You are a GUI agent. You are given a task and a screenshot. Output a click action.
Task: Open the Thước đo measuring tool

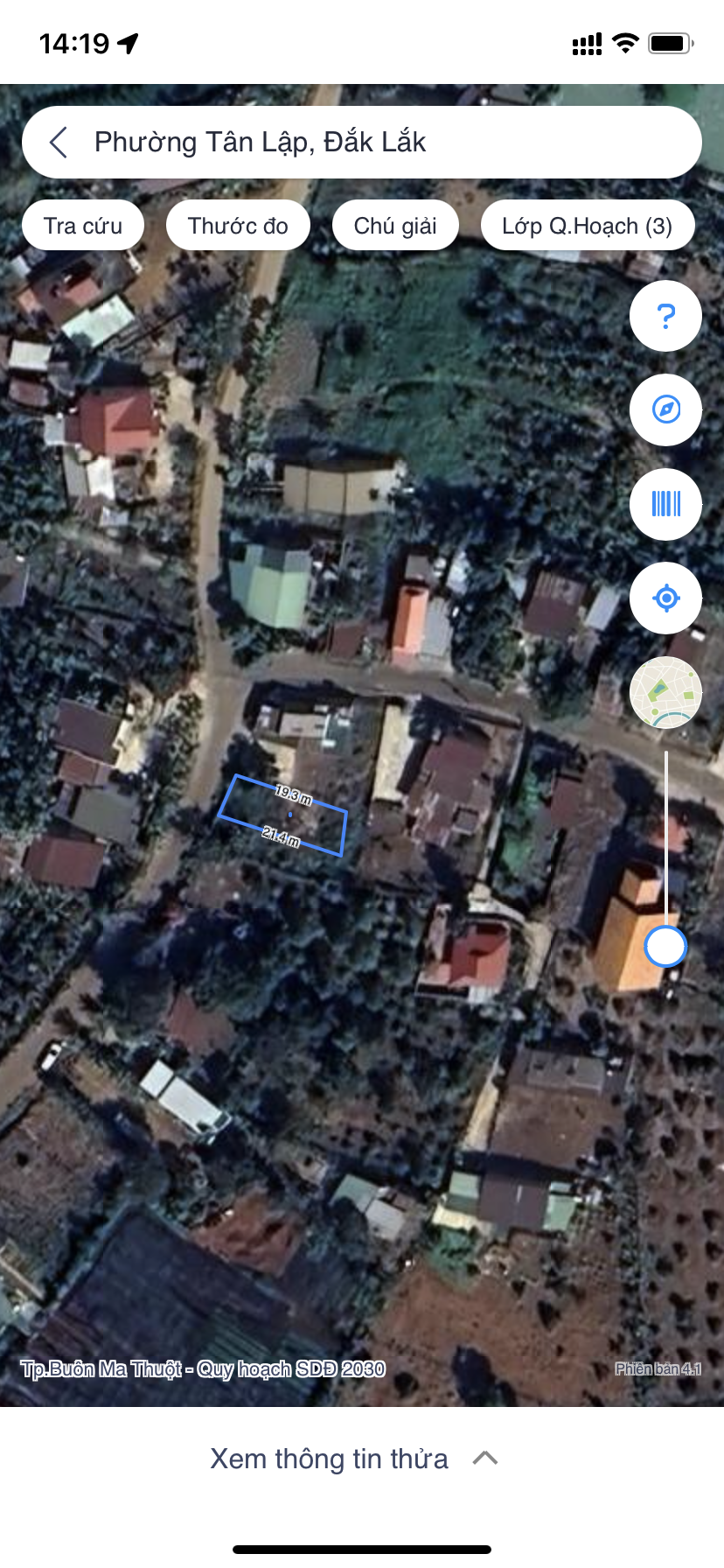pos(238,226)
